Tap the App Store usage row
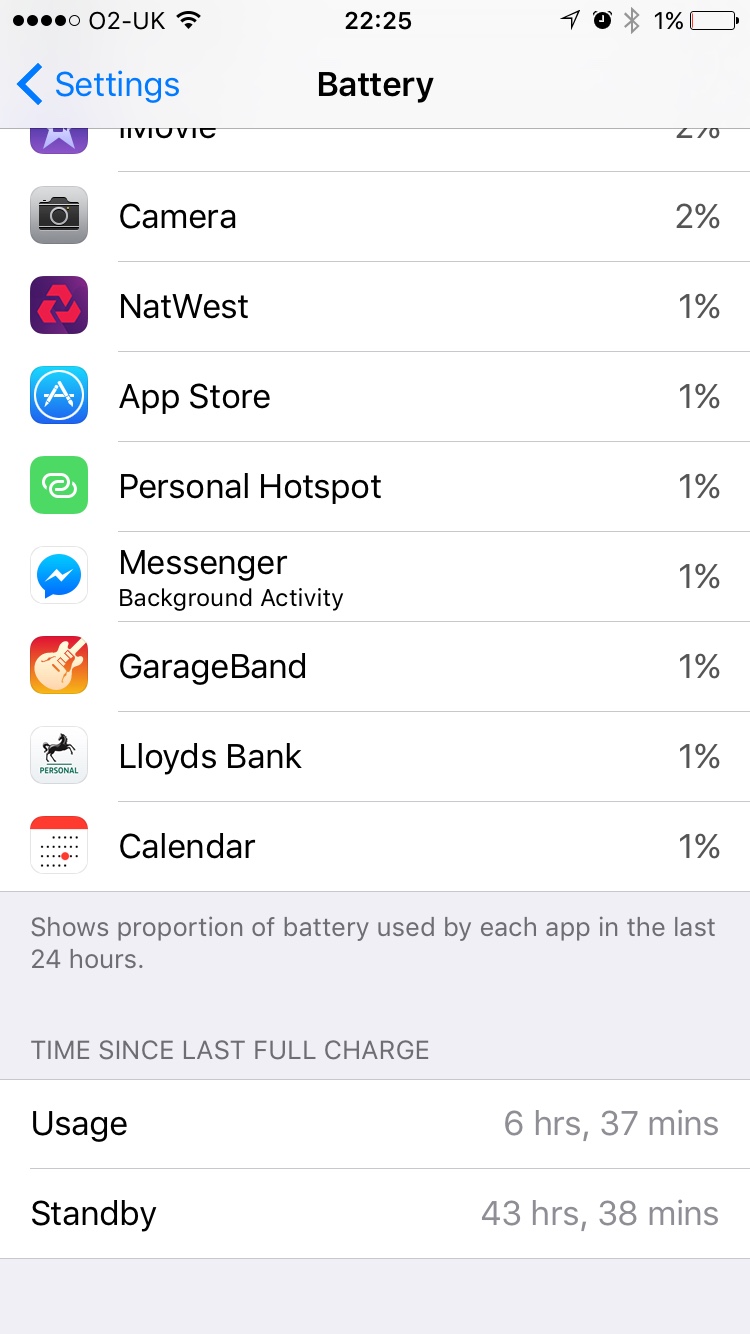Viewport: 750px width, 1334px height. (x=375, y=396)
